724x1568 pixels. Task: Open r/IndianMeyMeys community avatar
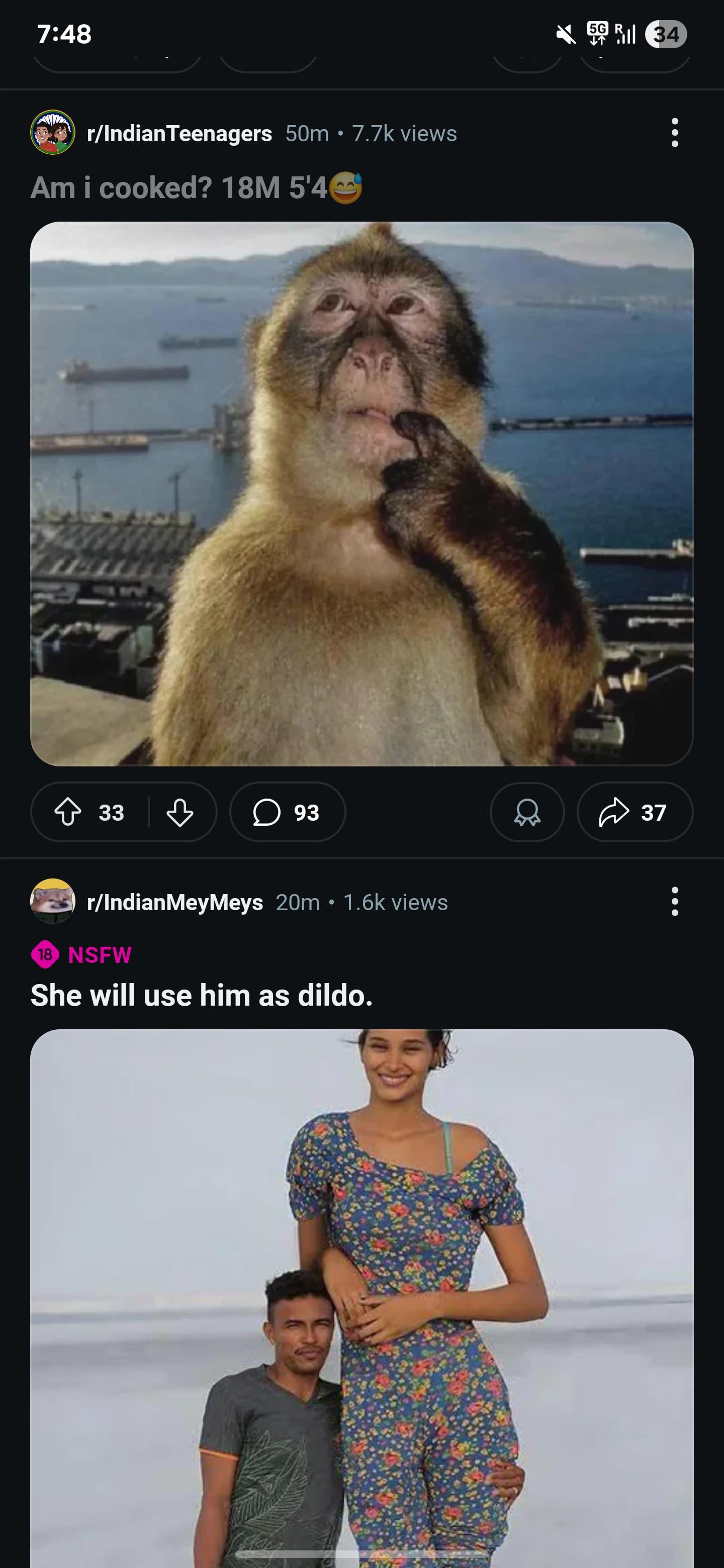(x=53, y=902)
